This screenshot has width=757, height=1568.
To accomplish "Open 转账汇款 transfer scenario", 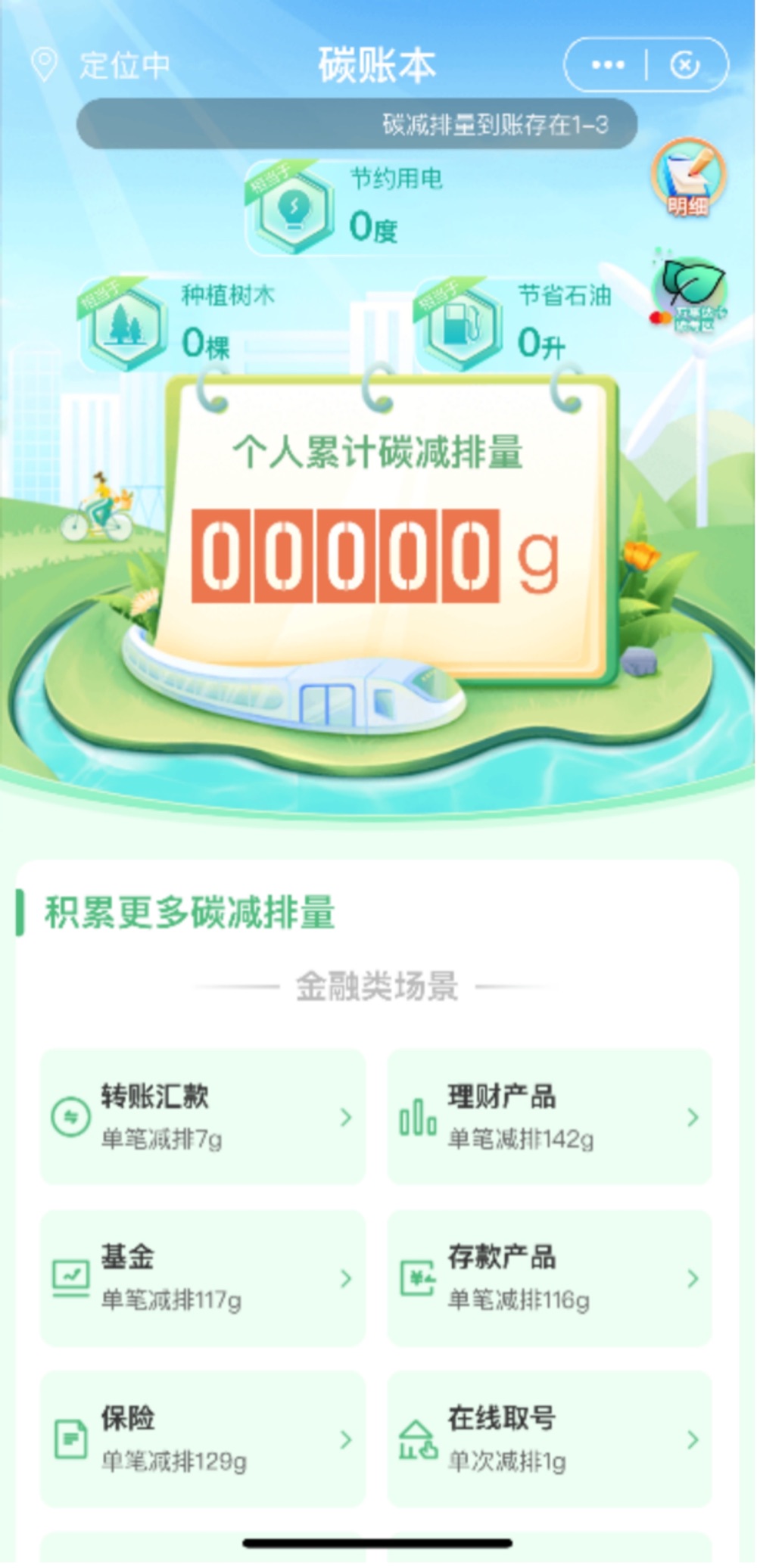I will 202,1116.
